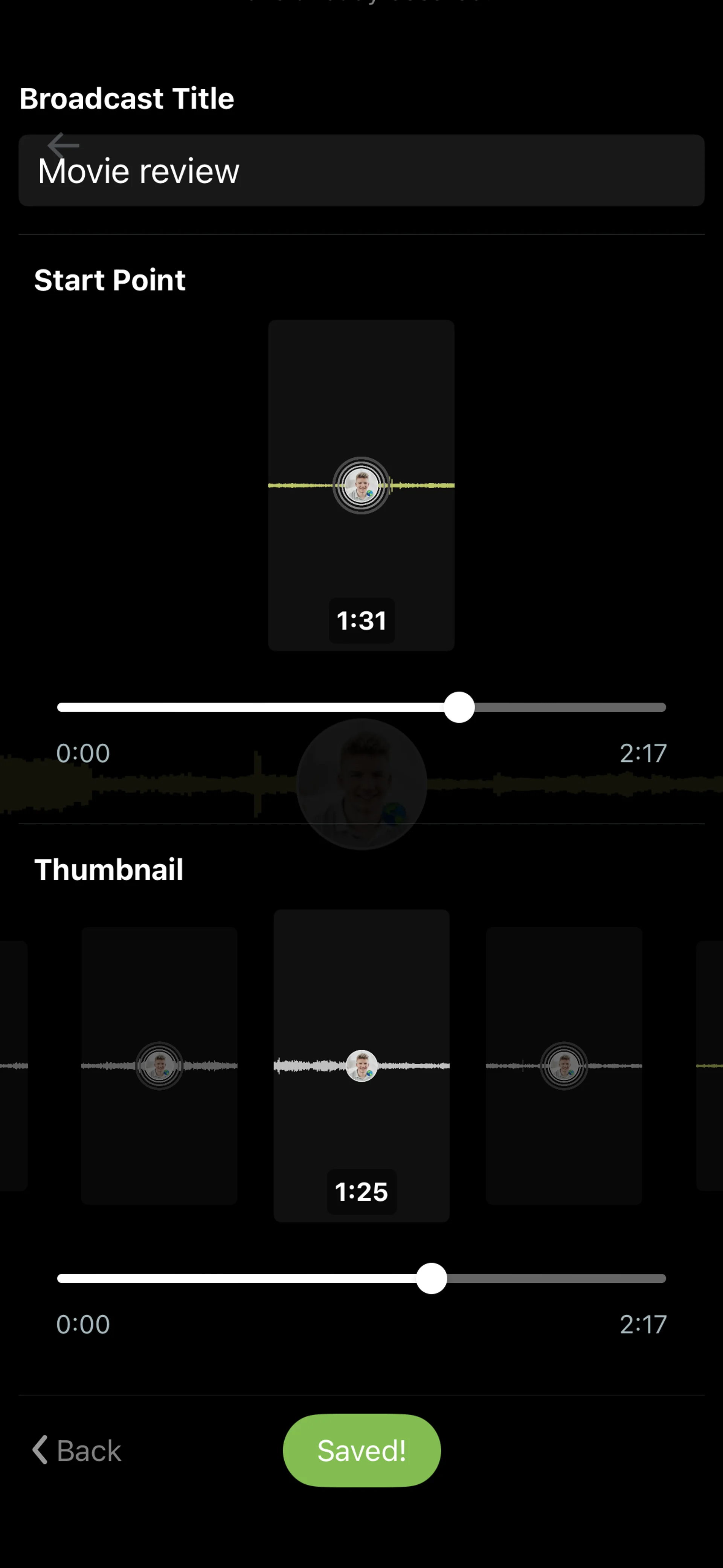Select the thumbnail right of 1:25

click(564, 1065)
